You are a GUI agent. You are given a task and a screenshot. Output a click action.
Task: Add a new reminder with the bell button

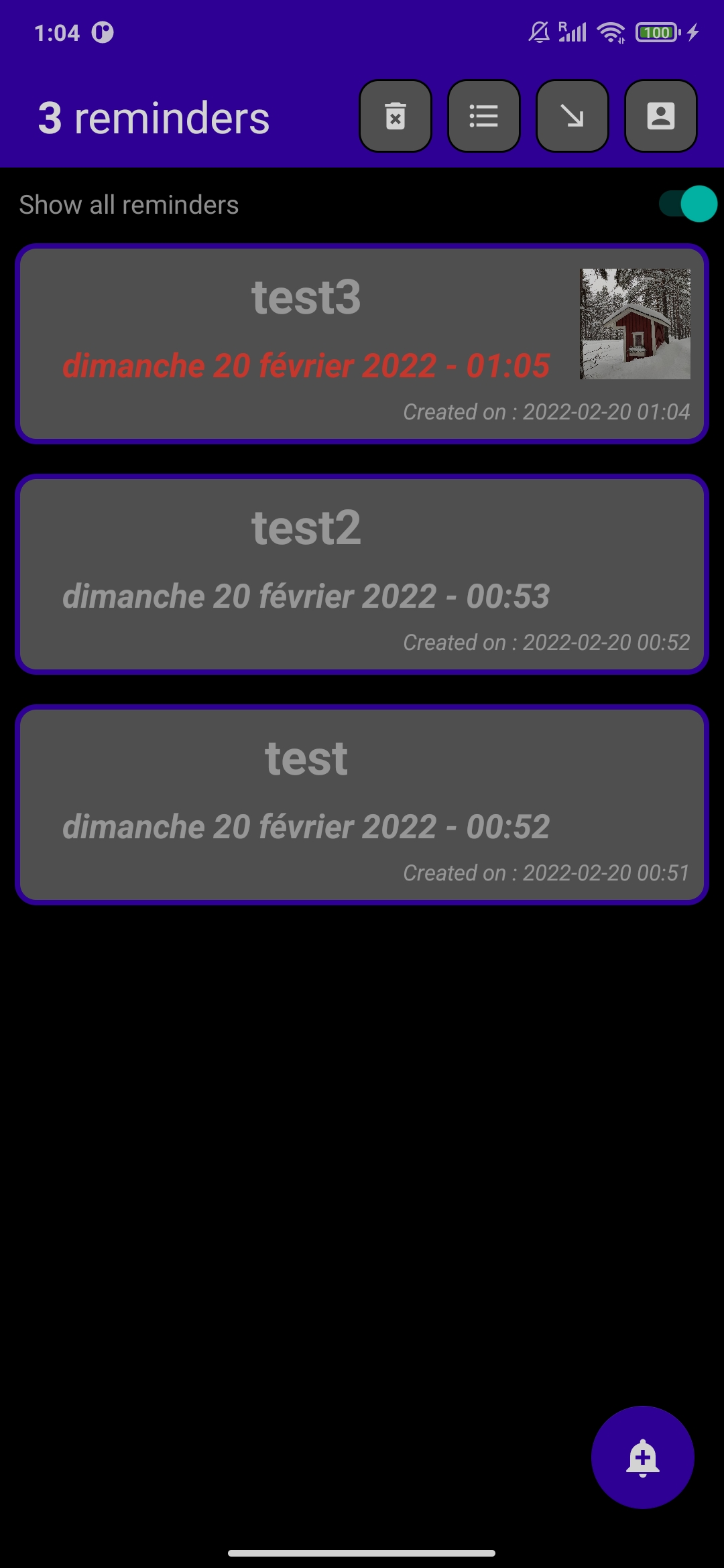pyautogui.click(x=642, y=1457)
